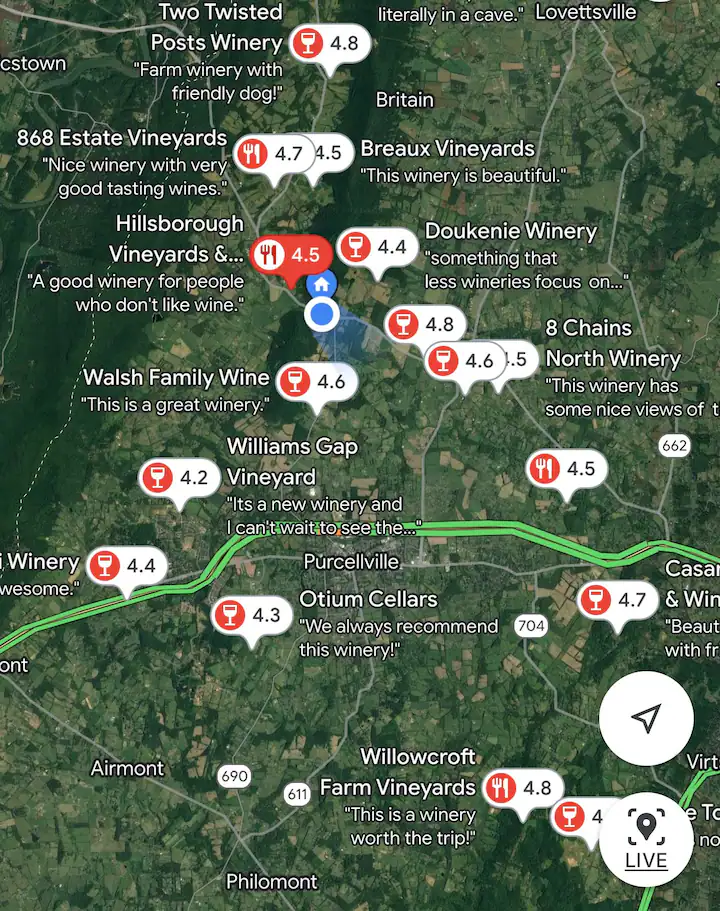Open the Walsh Family Wine 4.6 pin
Image resolution: width=720 pixels, height=911 pixels.
(314, 381)
